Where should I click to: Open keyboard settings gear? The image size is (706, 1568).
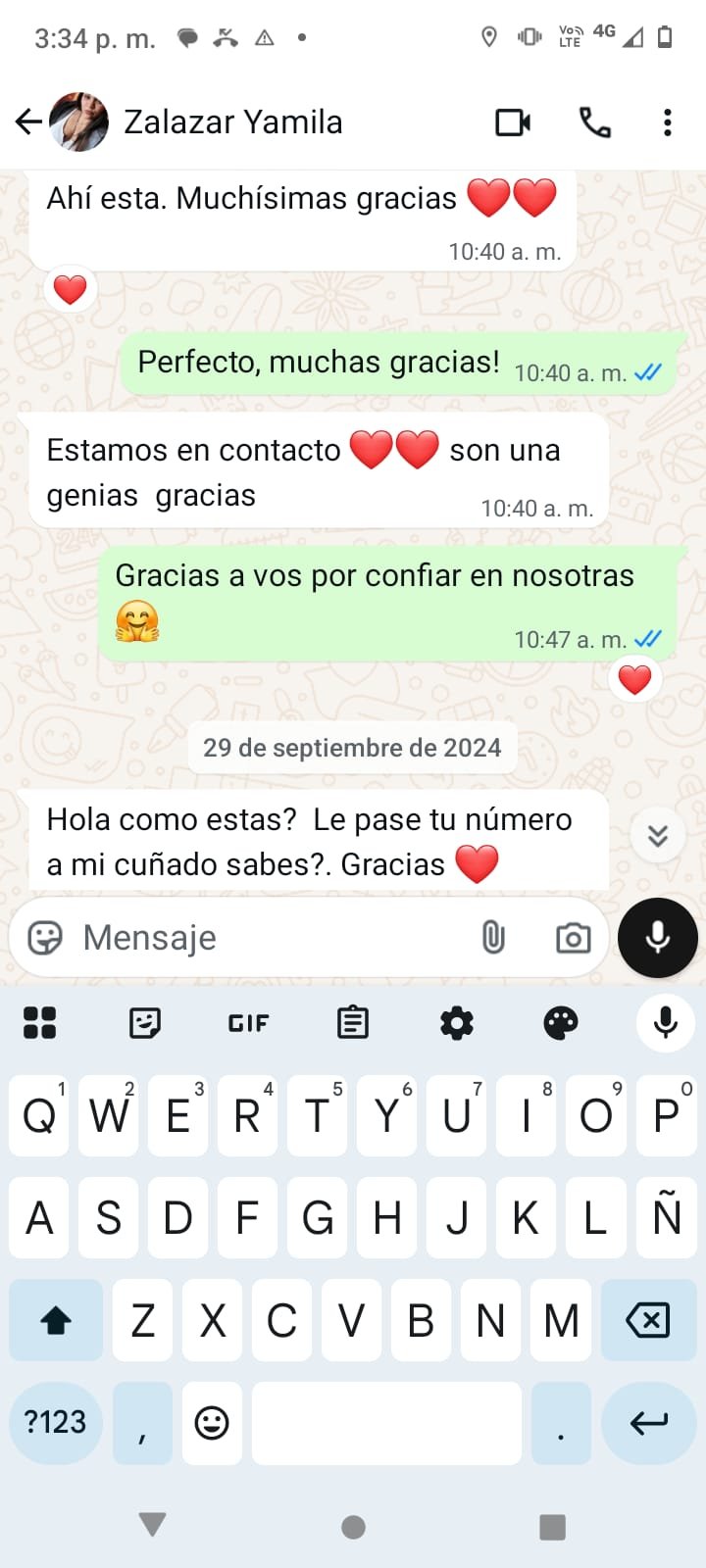(x=456, y=1023)
